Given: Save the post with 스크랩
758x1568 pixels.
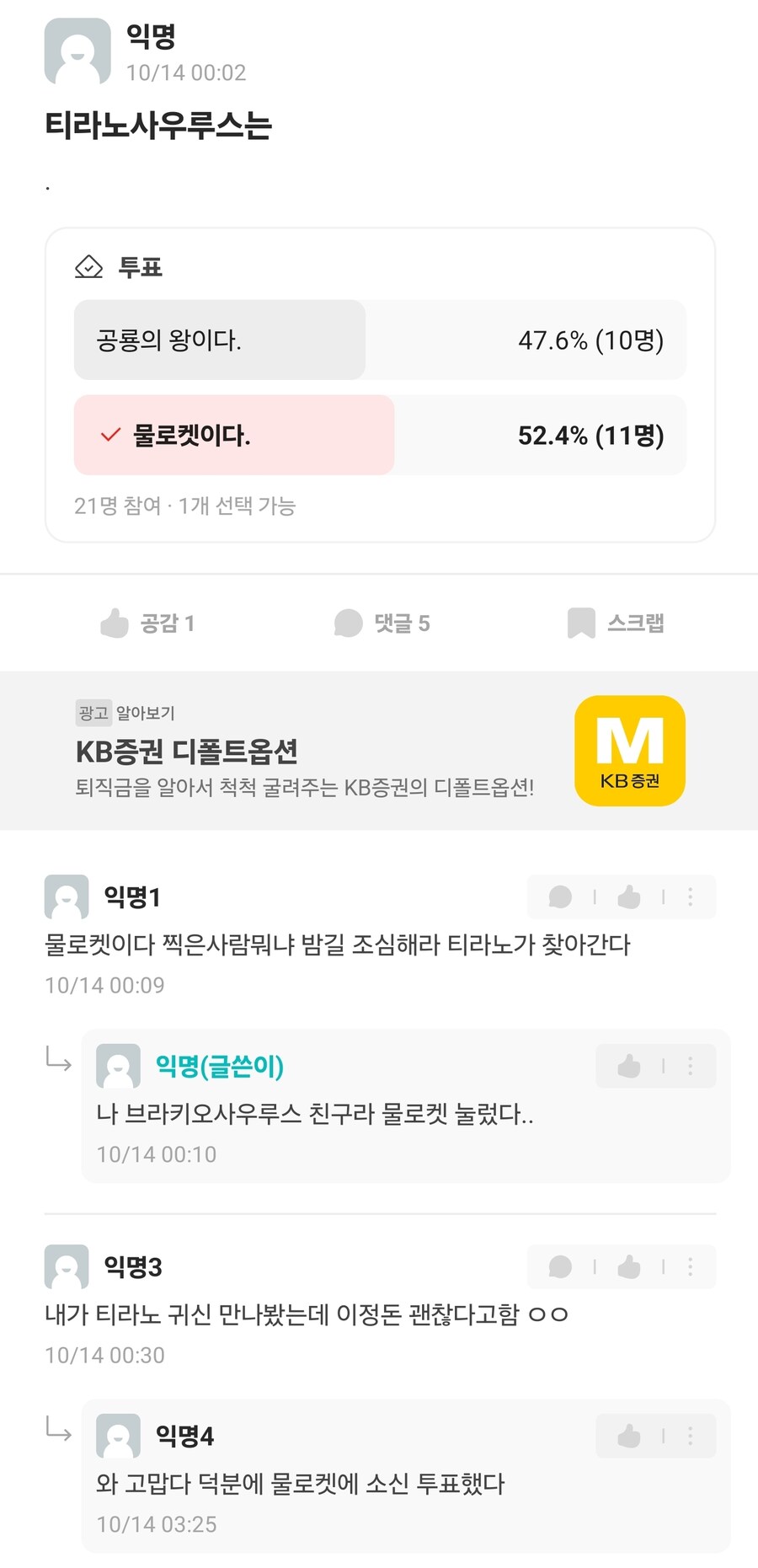Looking at the screenshot, I should tap(617, 623).
